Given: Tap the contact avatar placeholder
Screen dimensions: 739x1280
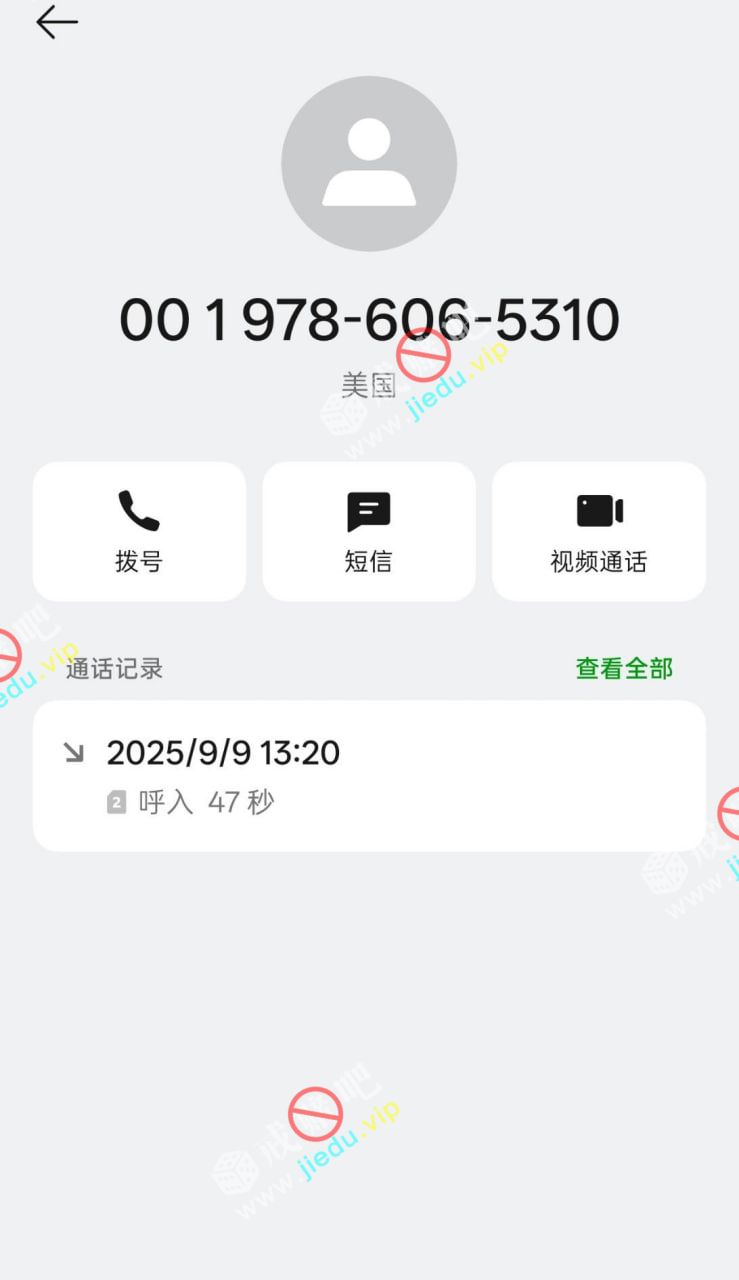Looking at the screenshot, I should click(x=369, y=164).
